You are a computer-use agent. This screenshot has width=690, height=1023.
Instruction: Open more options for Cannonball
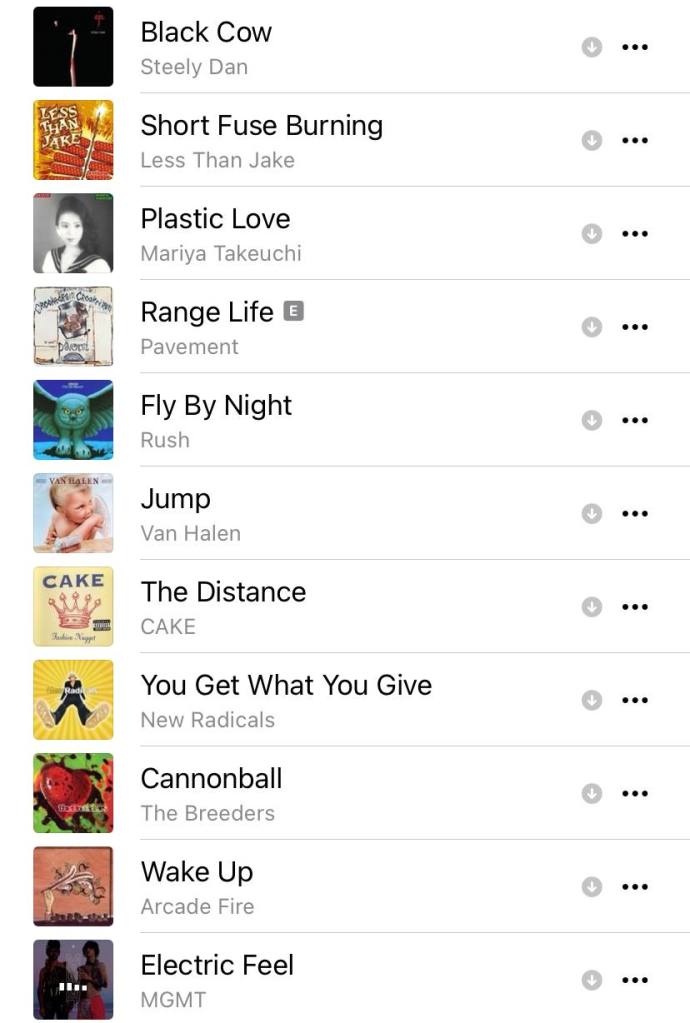pyautogui.click(x=635, y=793)
